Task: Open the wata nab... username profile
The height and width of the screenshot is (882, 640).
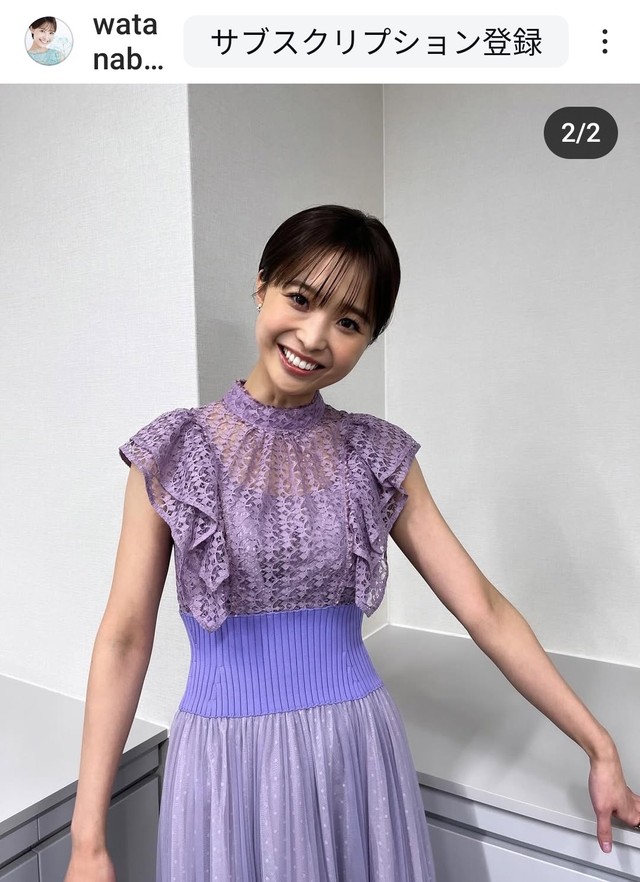Action: (125, 41)
